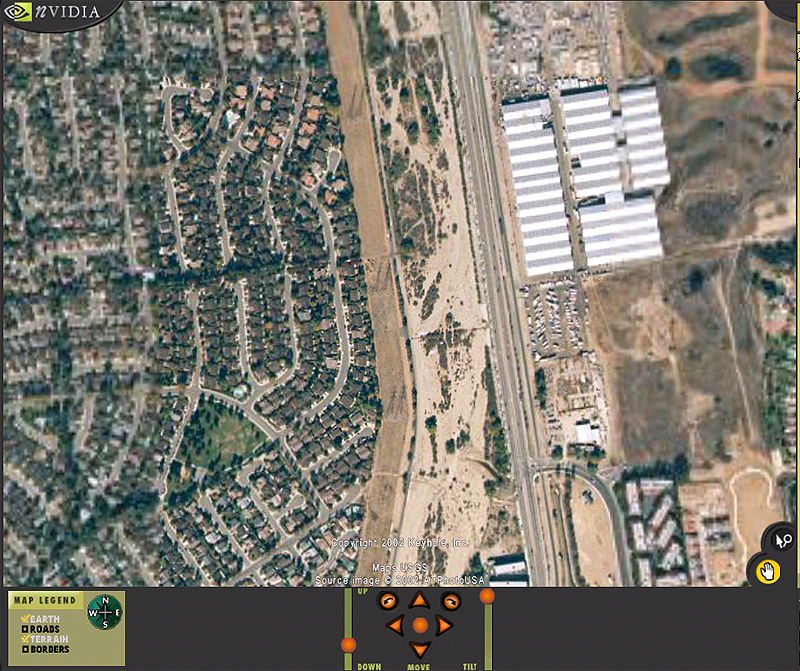800x671 pixels.
Task: Move the map left with the arrow
Action: coord(395,625)
